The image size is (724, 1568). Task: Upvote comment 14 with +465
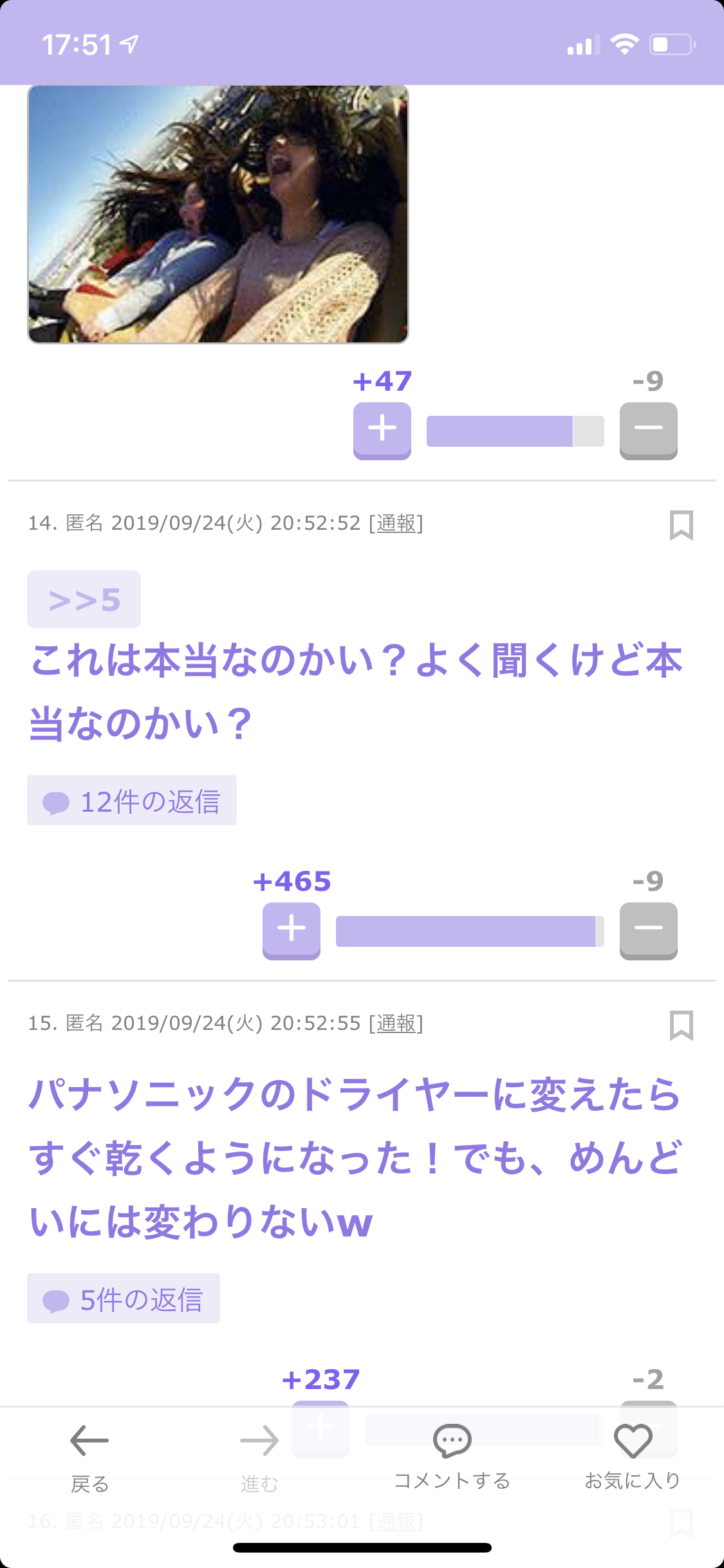292,931
